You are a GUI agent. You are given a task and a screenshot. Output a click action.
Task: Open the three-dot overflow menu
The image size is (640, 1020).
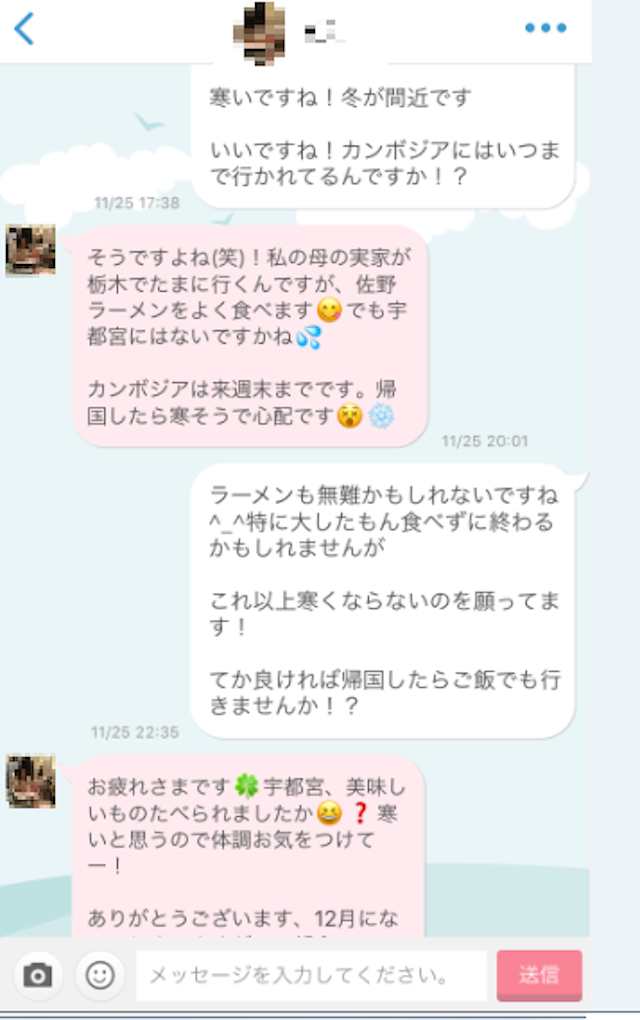pyautogui.click(x=545, y=28)
